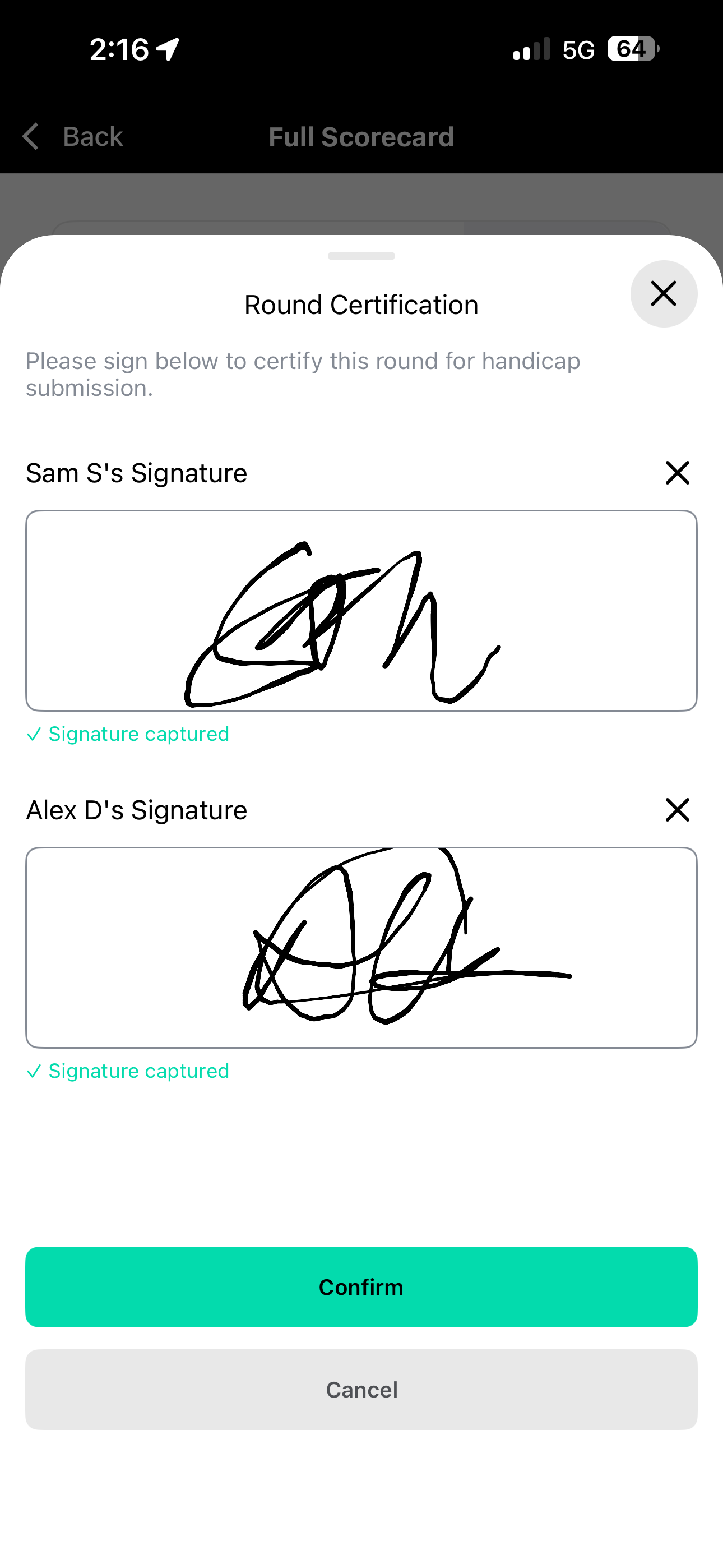Clear Alex D's signature
The height and width of the screenshot is (1568, 723).
pyautogui.click(x=678, y=810)
